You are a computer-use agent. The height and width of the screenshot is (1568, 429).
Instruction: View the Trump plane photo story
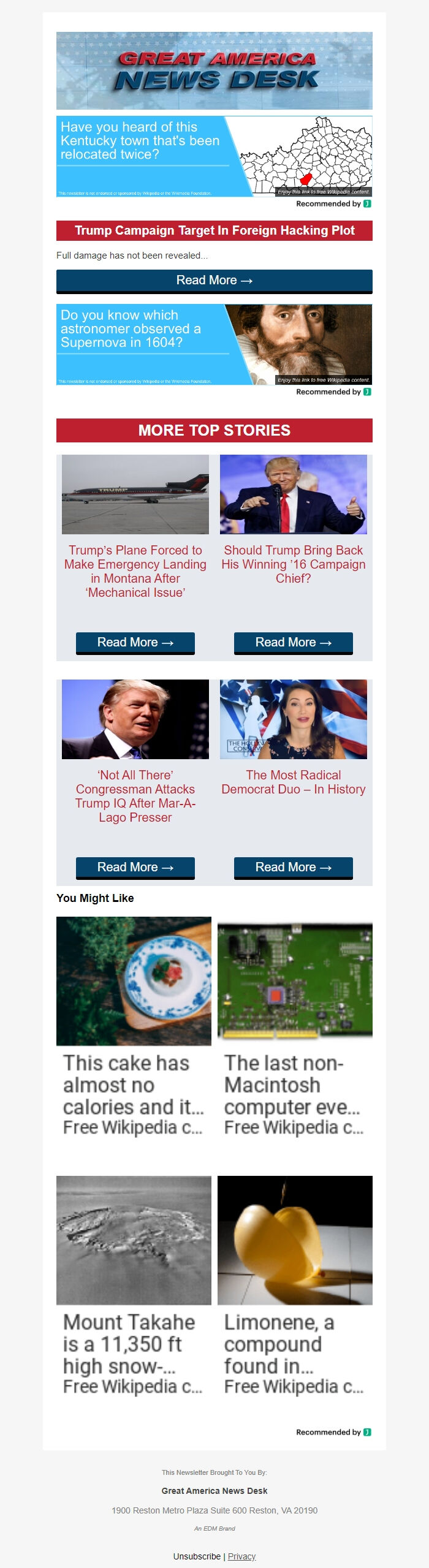click(x=135, y=494)
